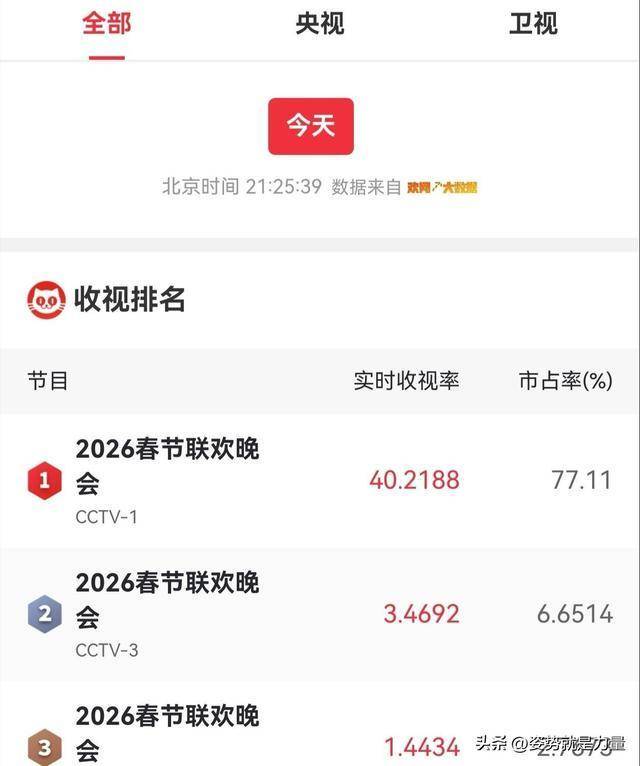Switch to the 全部 tab
The width and height of the screenshot is (640, 766).
click(x=106, y=24)
